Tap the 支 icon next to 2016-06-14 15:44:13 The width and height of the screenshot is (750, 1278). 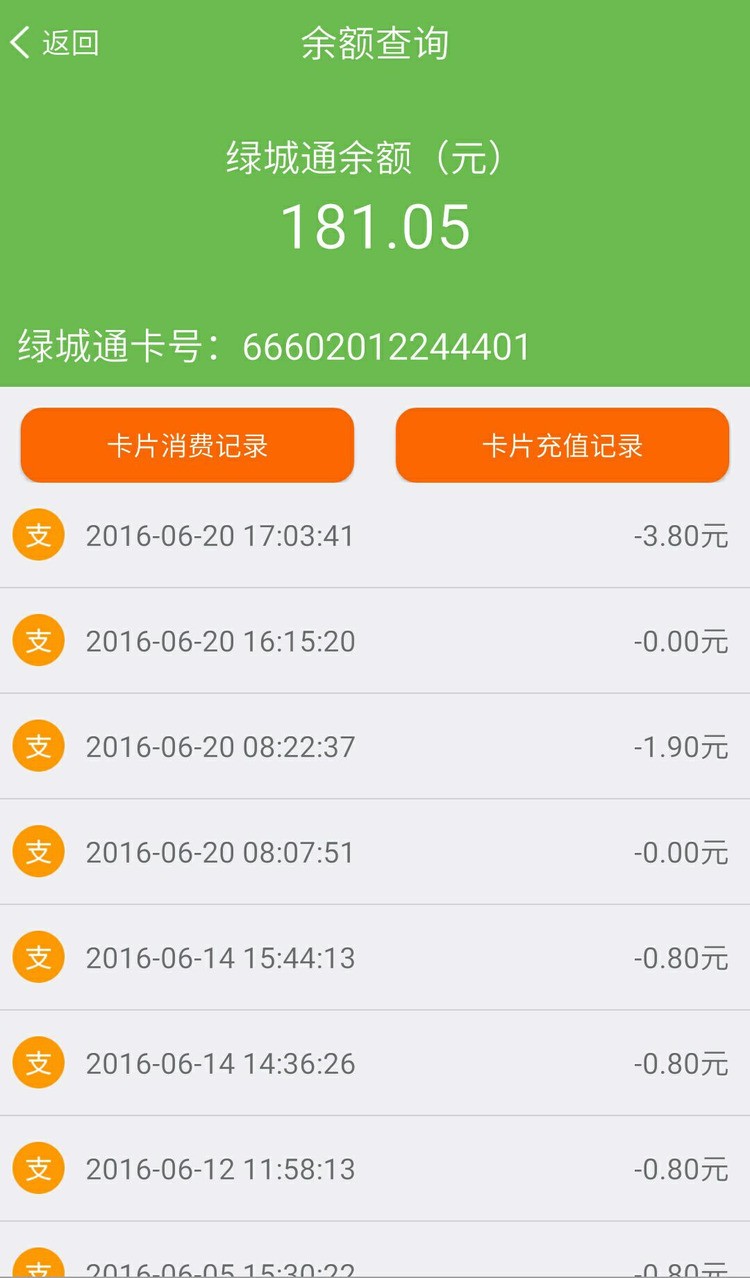point(38,957)
